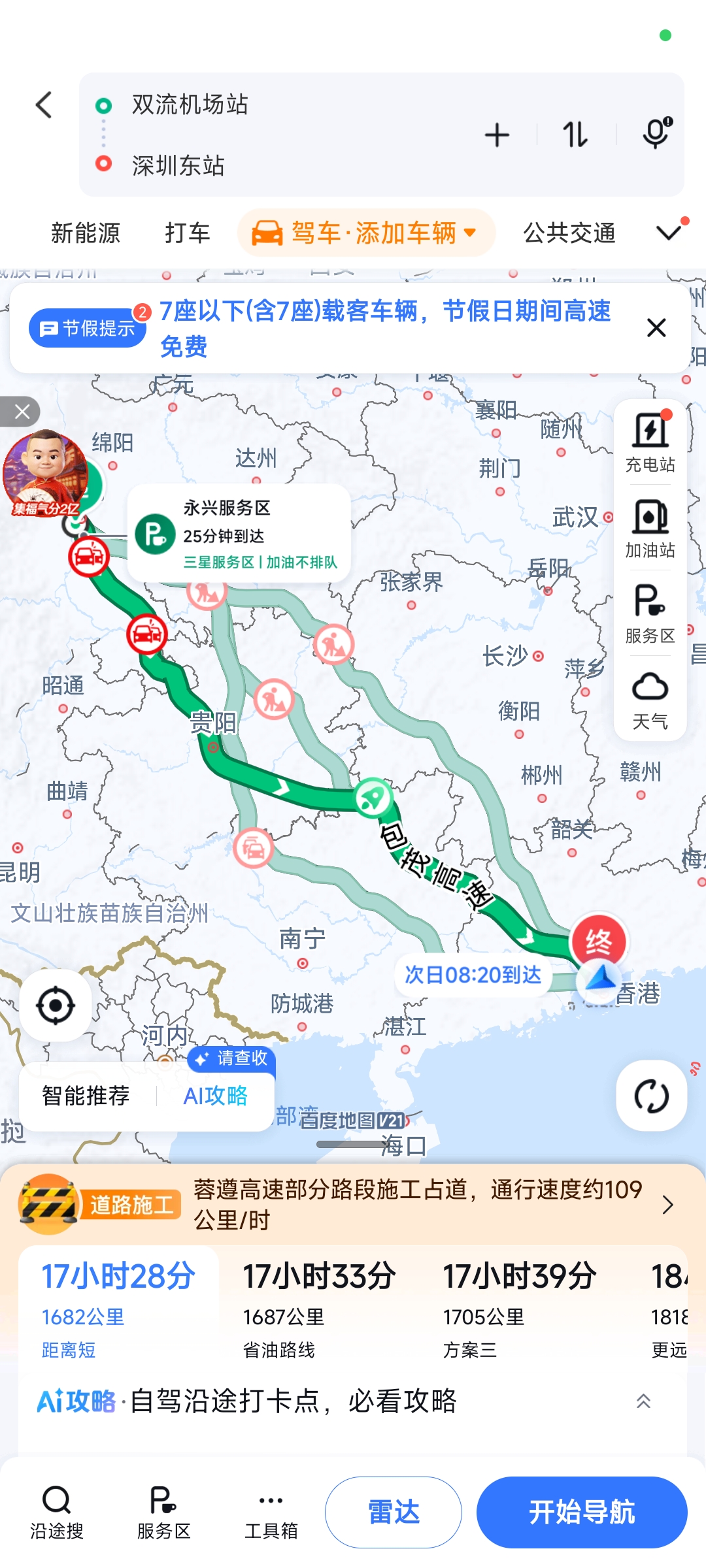
Task: Refresh the route with circular arrows
Action: (x=651, y=1096)
